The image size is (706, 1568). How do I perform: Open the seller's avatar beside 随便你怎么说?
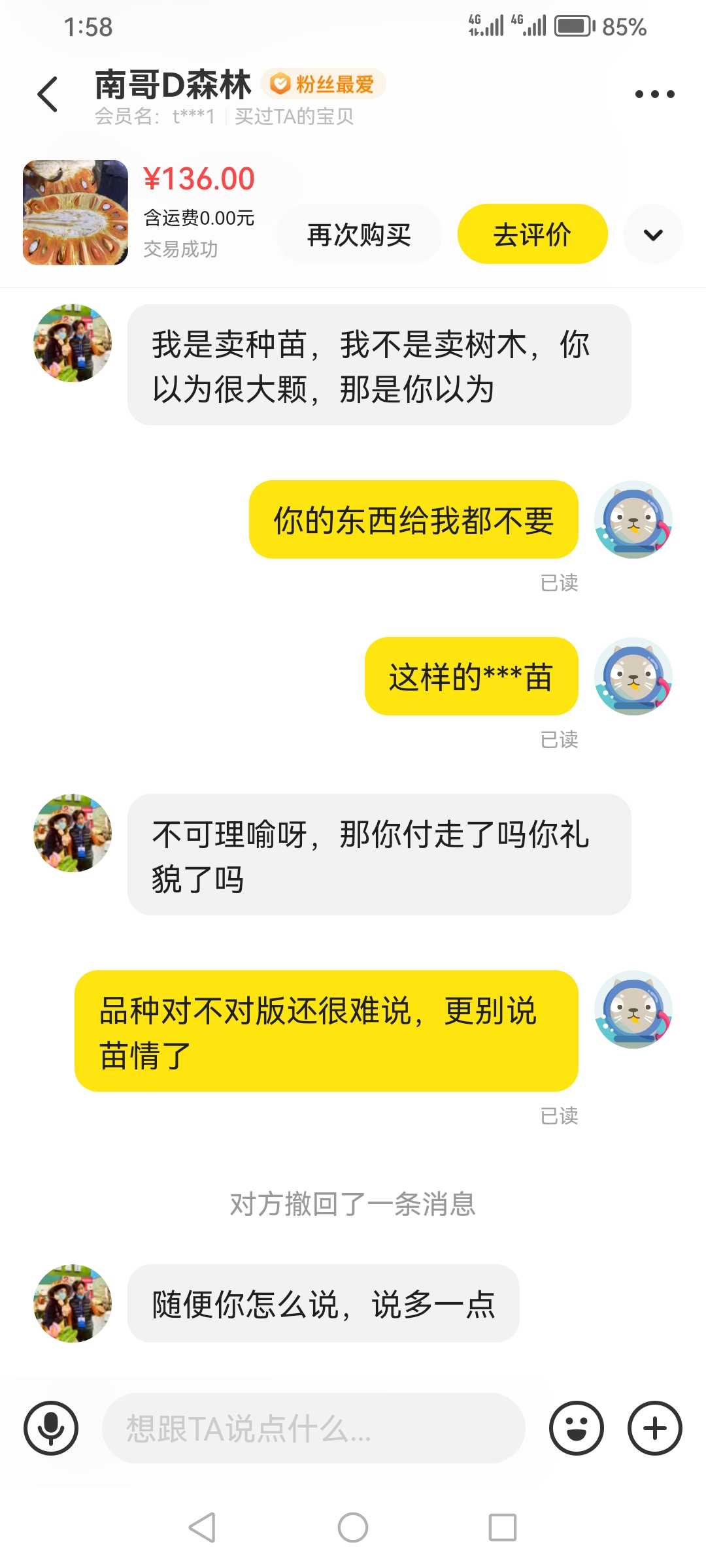pos(73,1303)
